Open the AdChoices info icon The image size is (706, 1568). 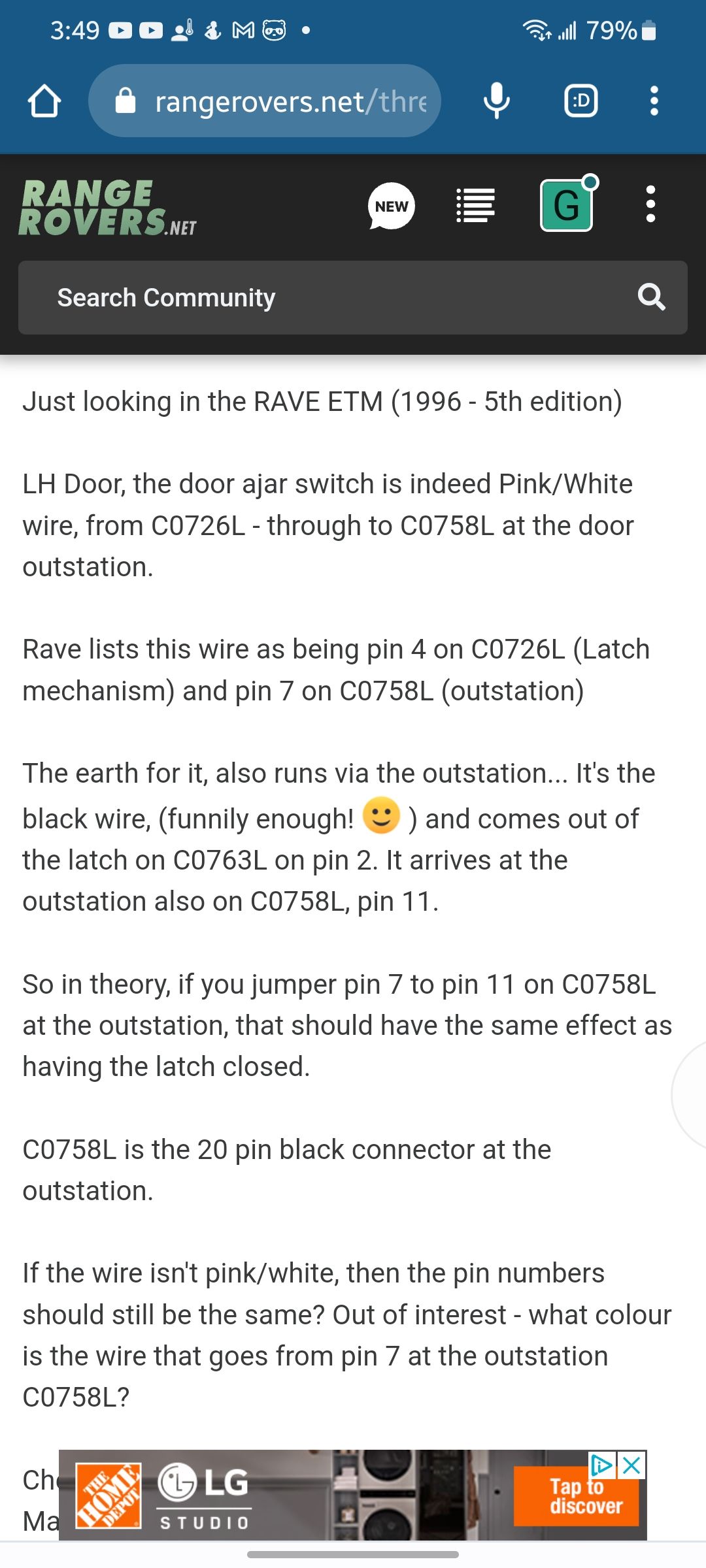pyautogui.click(x=603, y=1465)
